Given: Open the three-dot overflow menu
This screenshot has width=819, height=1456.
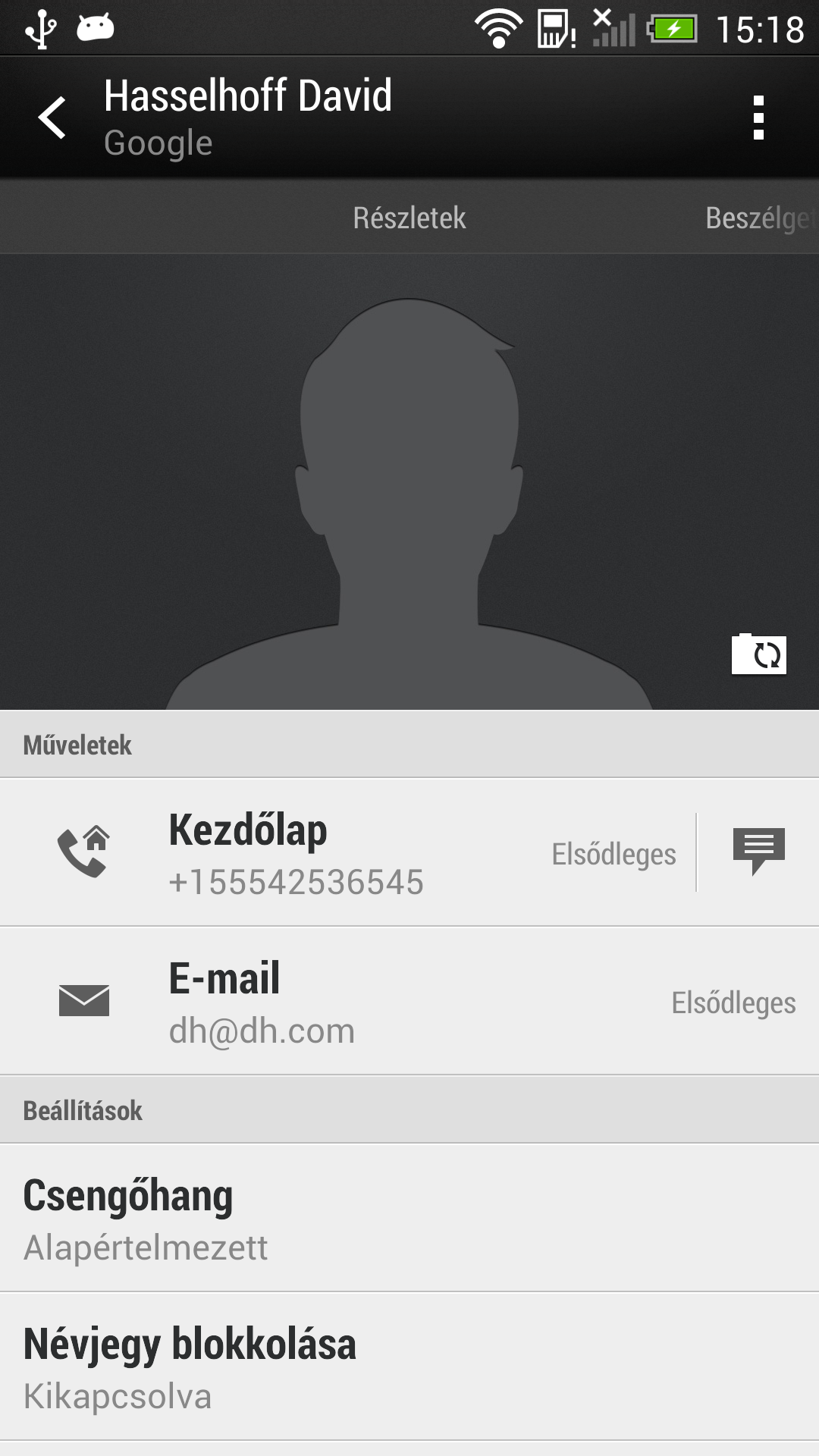Looking at the screenshot, I should (758, 118).
